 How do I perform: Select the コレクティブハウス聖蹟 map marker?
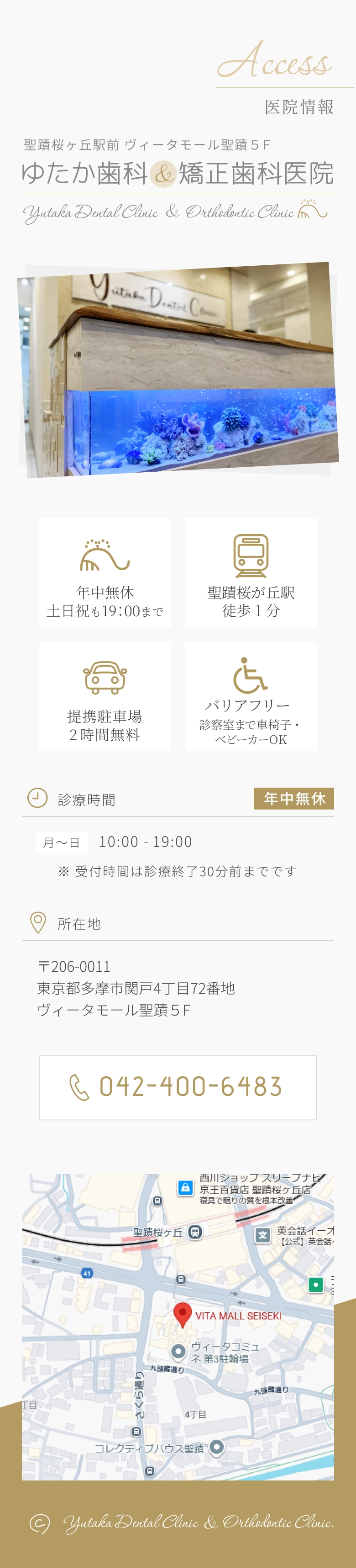tap(216, 1447)
